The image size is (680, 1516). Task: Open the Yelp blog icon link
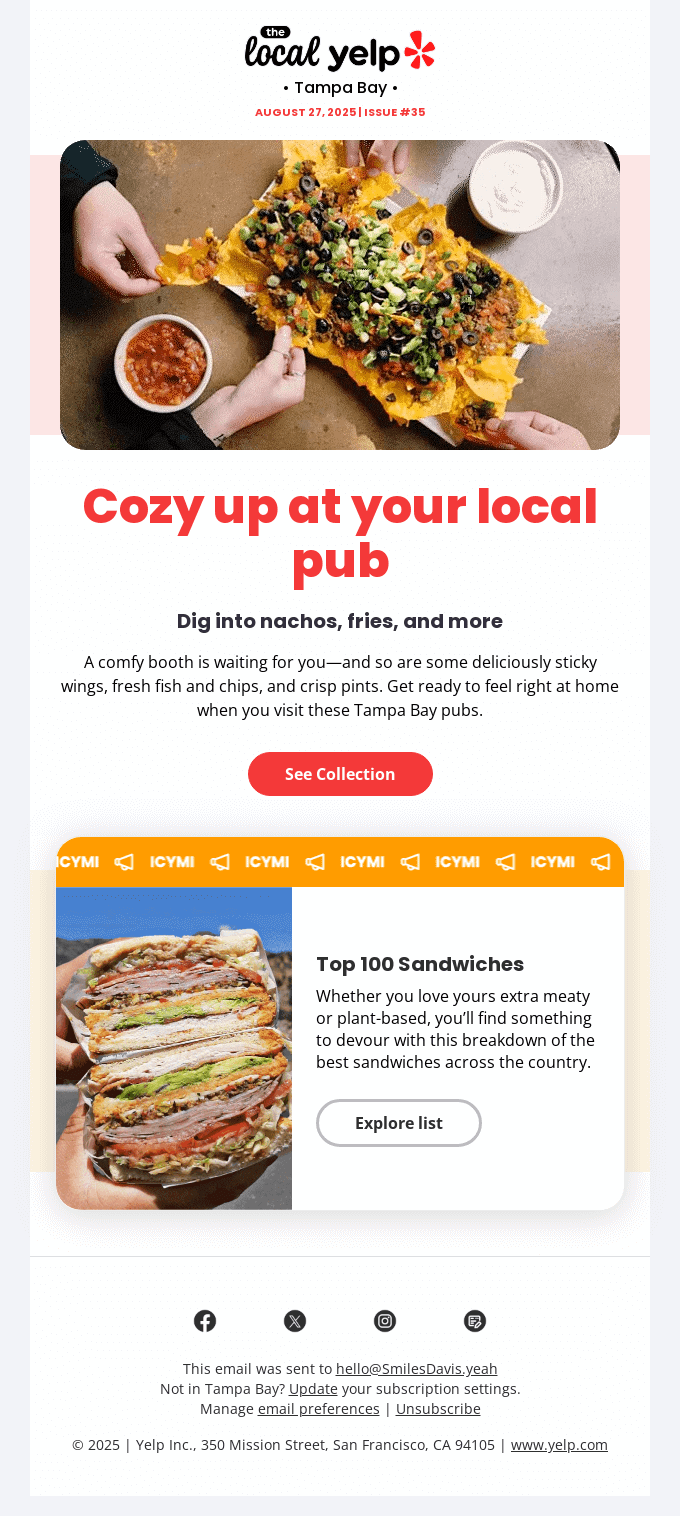pos(475,1321)
